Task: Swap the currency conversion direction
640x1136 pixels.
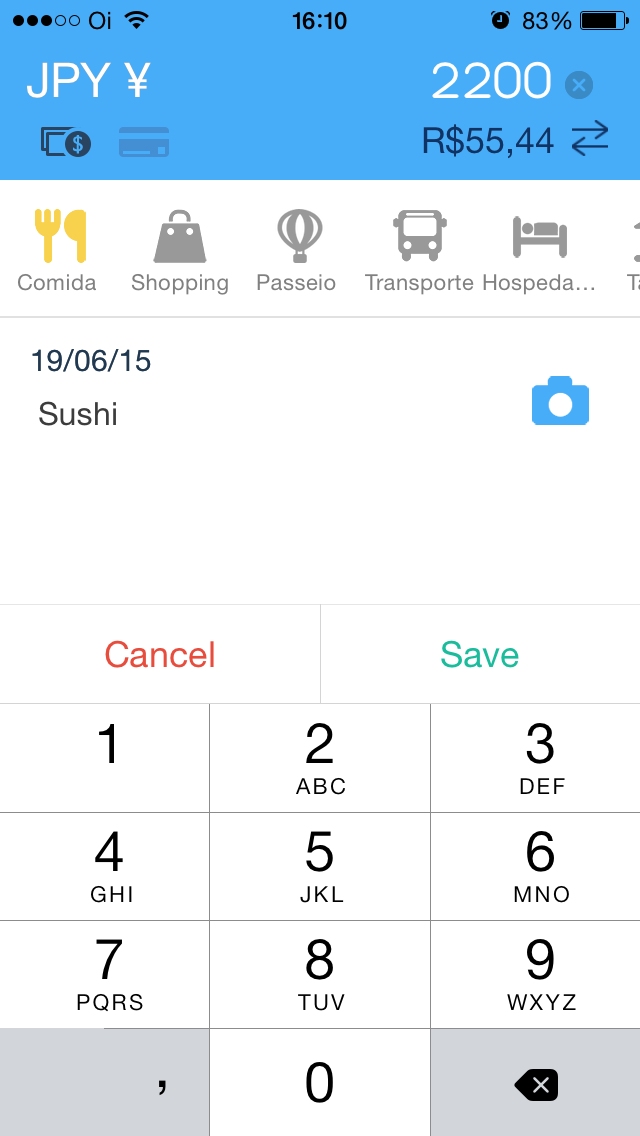Action: pyautogui.click(x=590, y=141)
